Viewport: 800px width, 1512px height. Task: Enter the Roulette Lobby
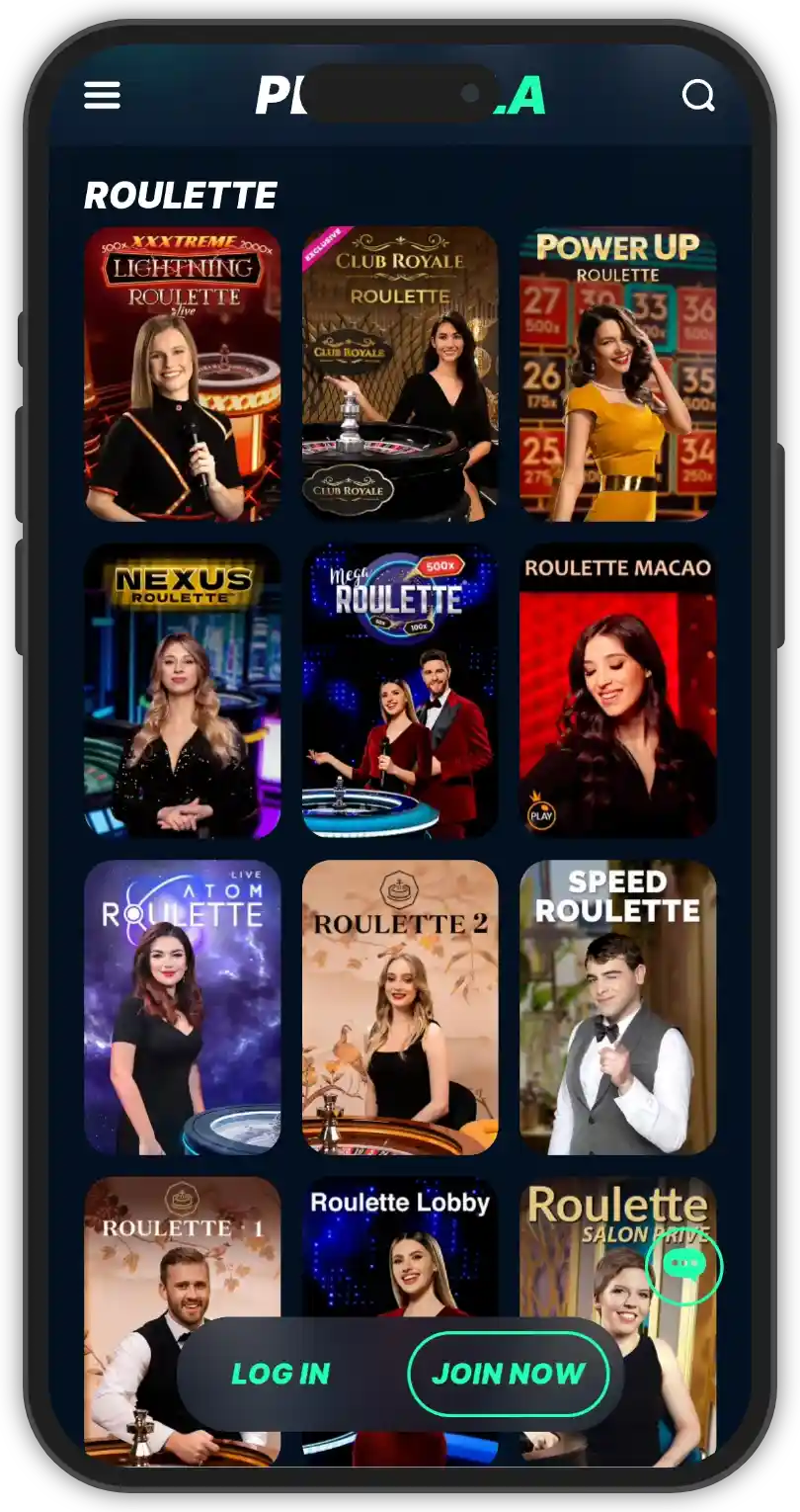point(400,1245)
